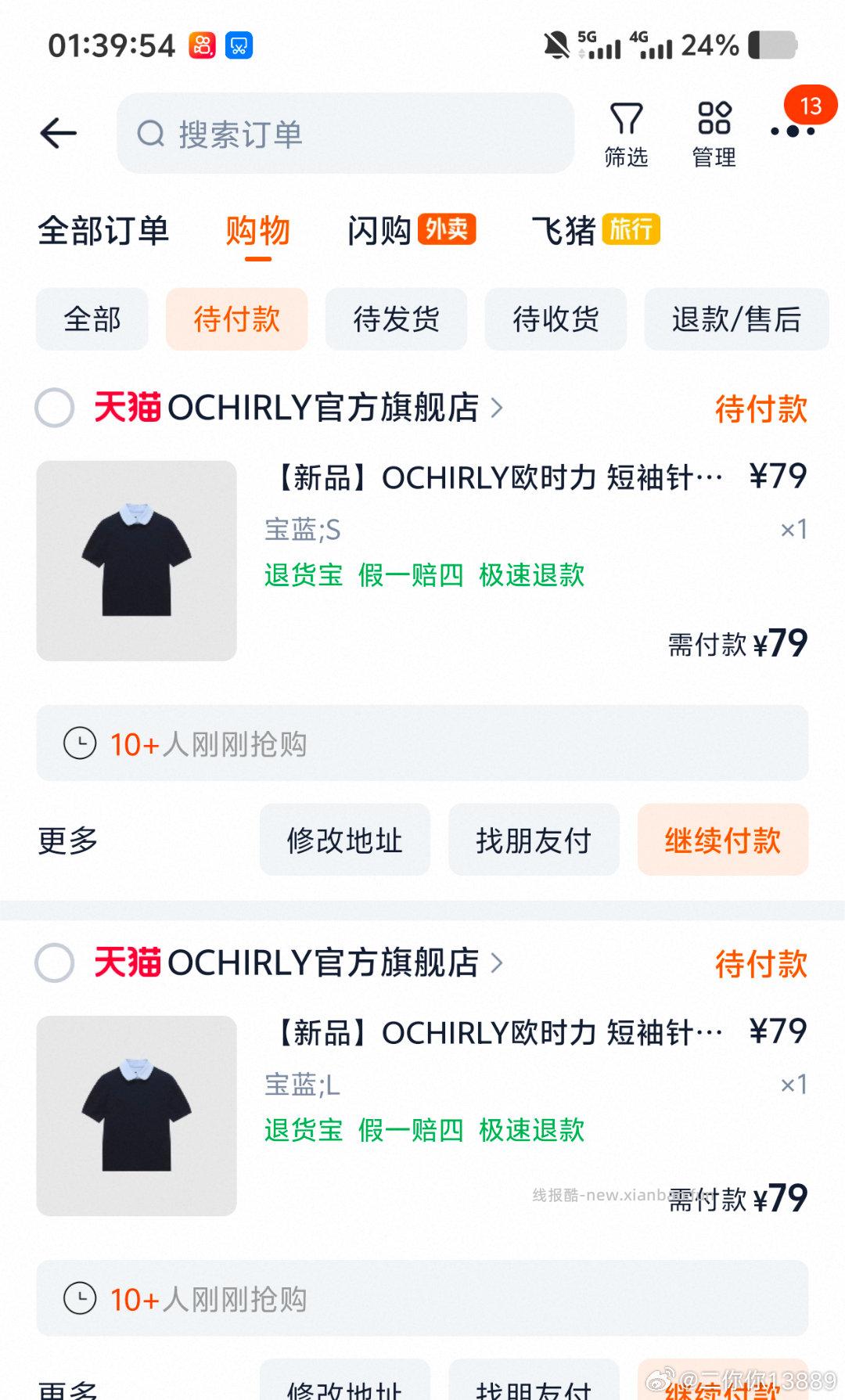Tap the clock icon beside 10+人刚刚抢购
This screenshot has height=1400, width=845.
coord(82,743)
